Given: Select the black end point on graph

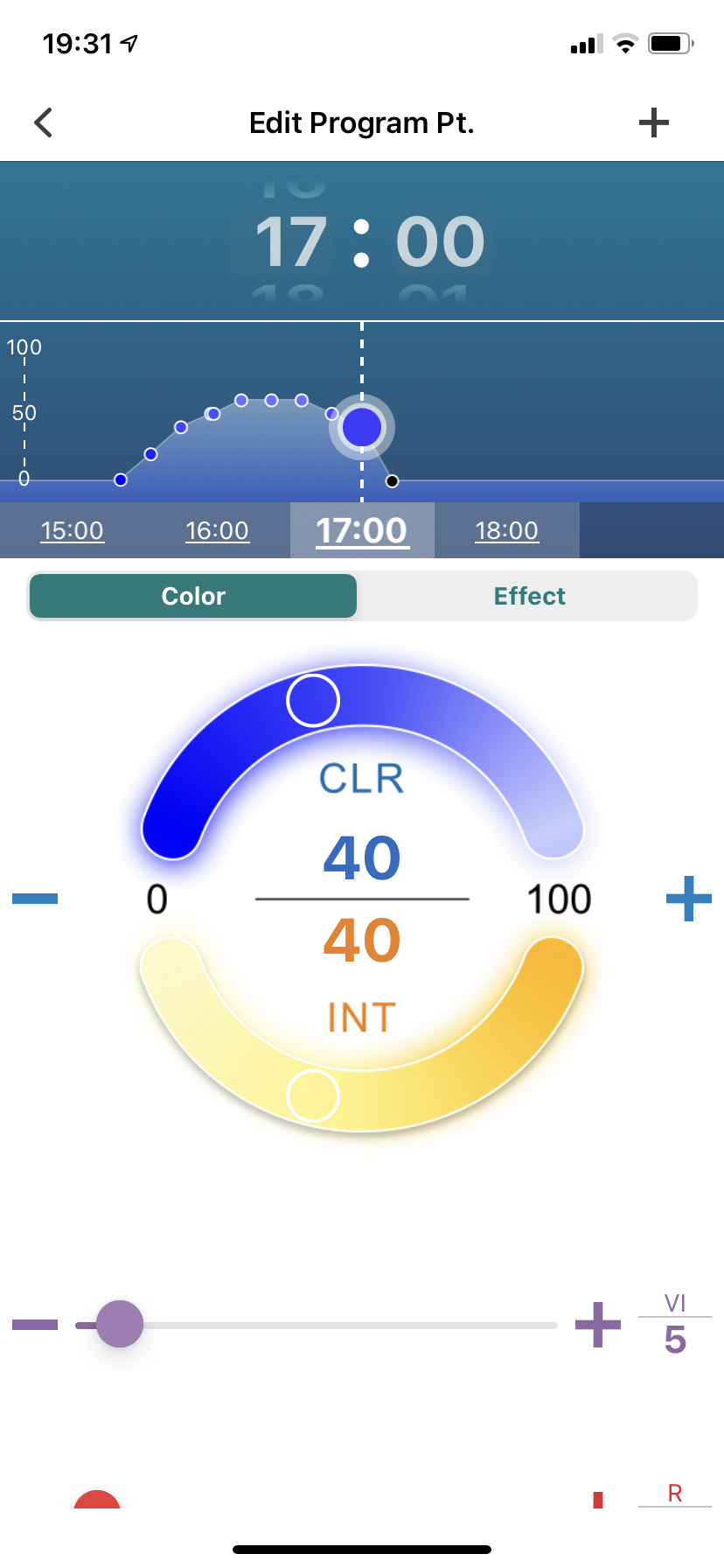Looking at the screenshot, I should coord(392,480).
